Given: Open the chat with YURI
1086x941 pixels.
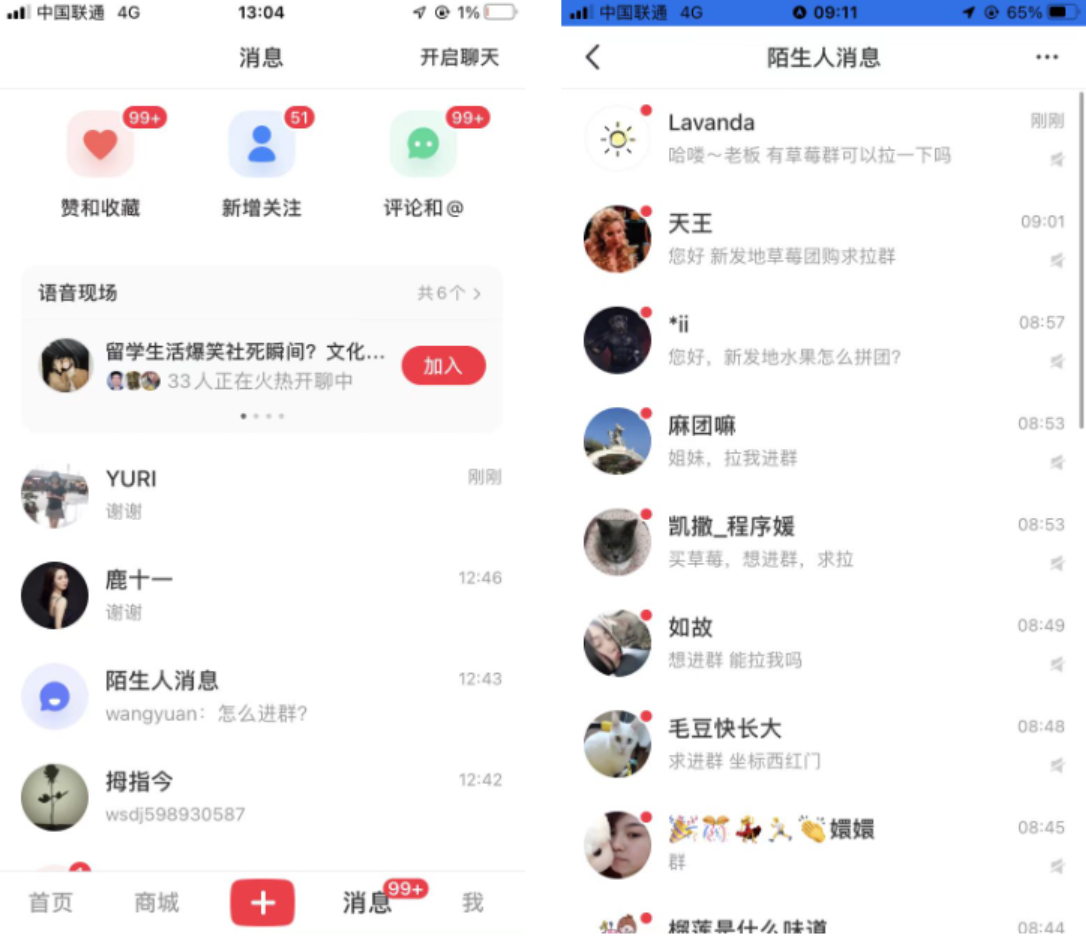Looking at the screenshot, I should (x=261, y=494).
